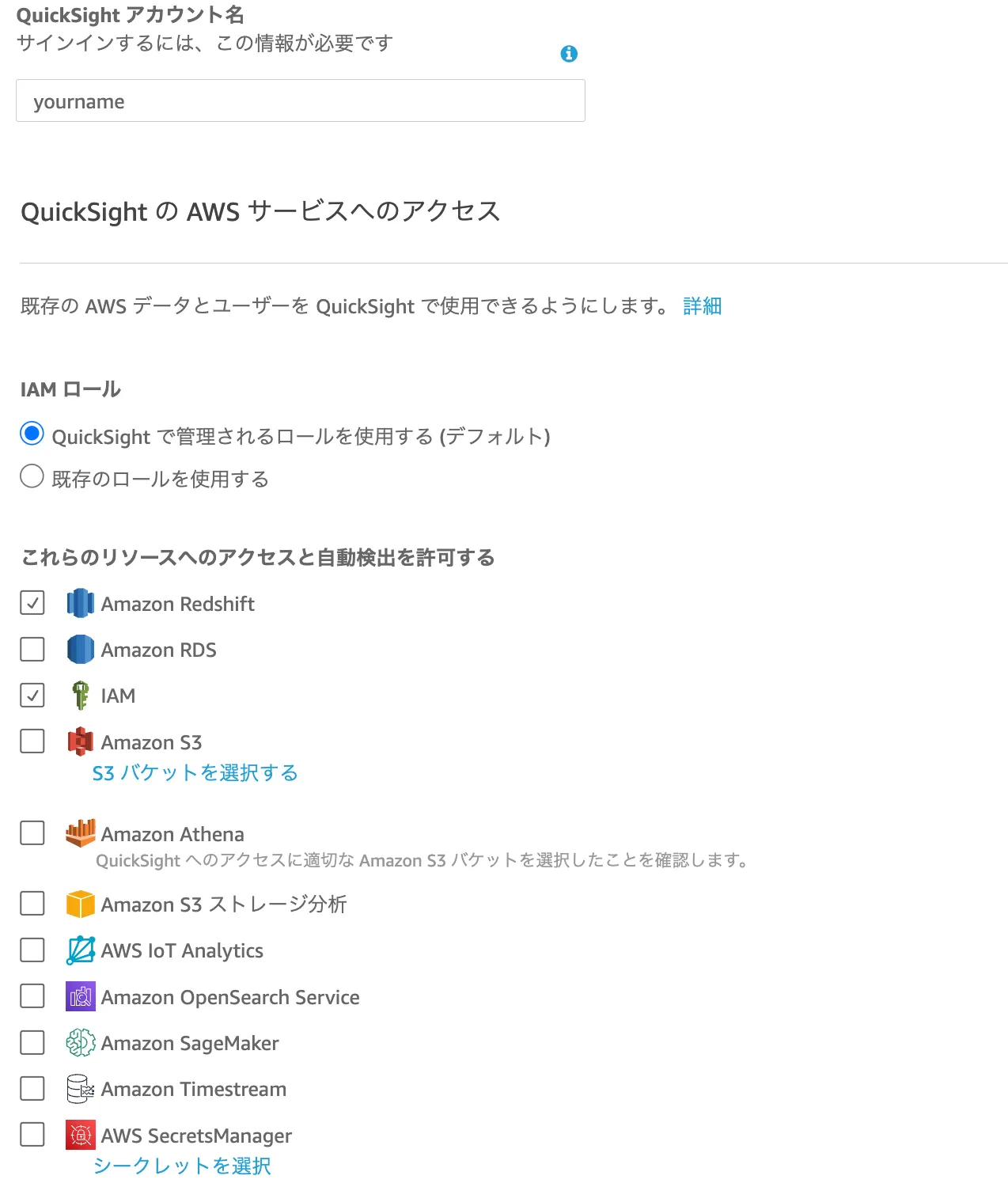
Task: Select the QuickSight-managed role option
Action: coord(32,434)
